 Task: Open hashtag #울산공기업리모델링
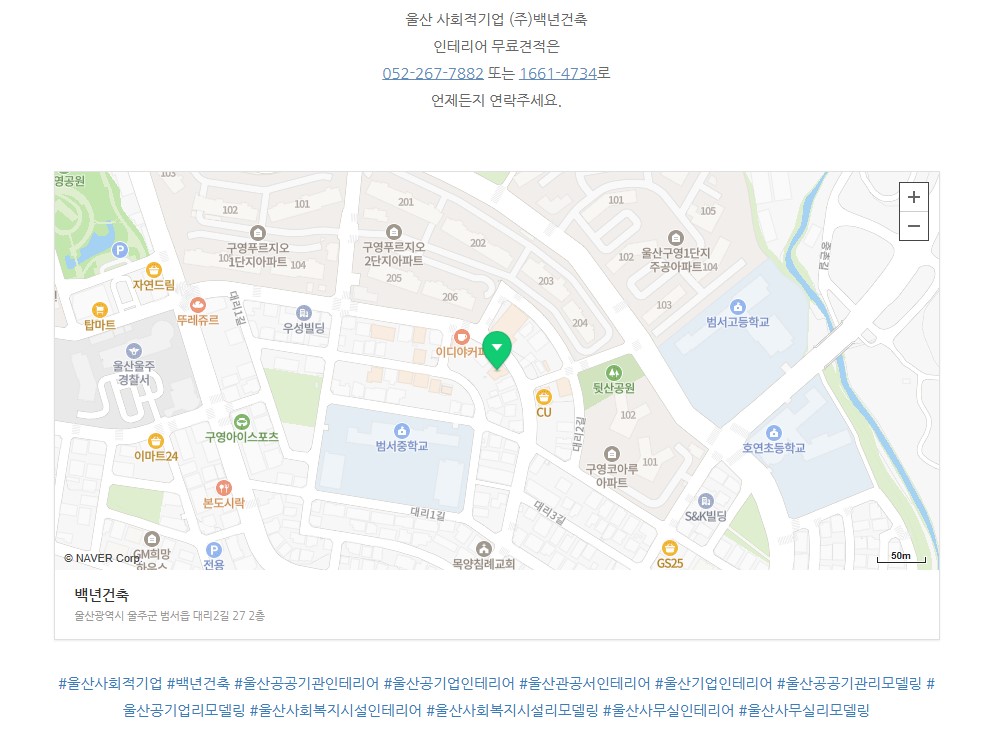pos(184,711)
